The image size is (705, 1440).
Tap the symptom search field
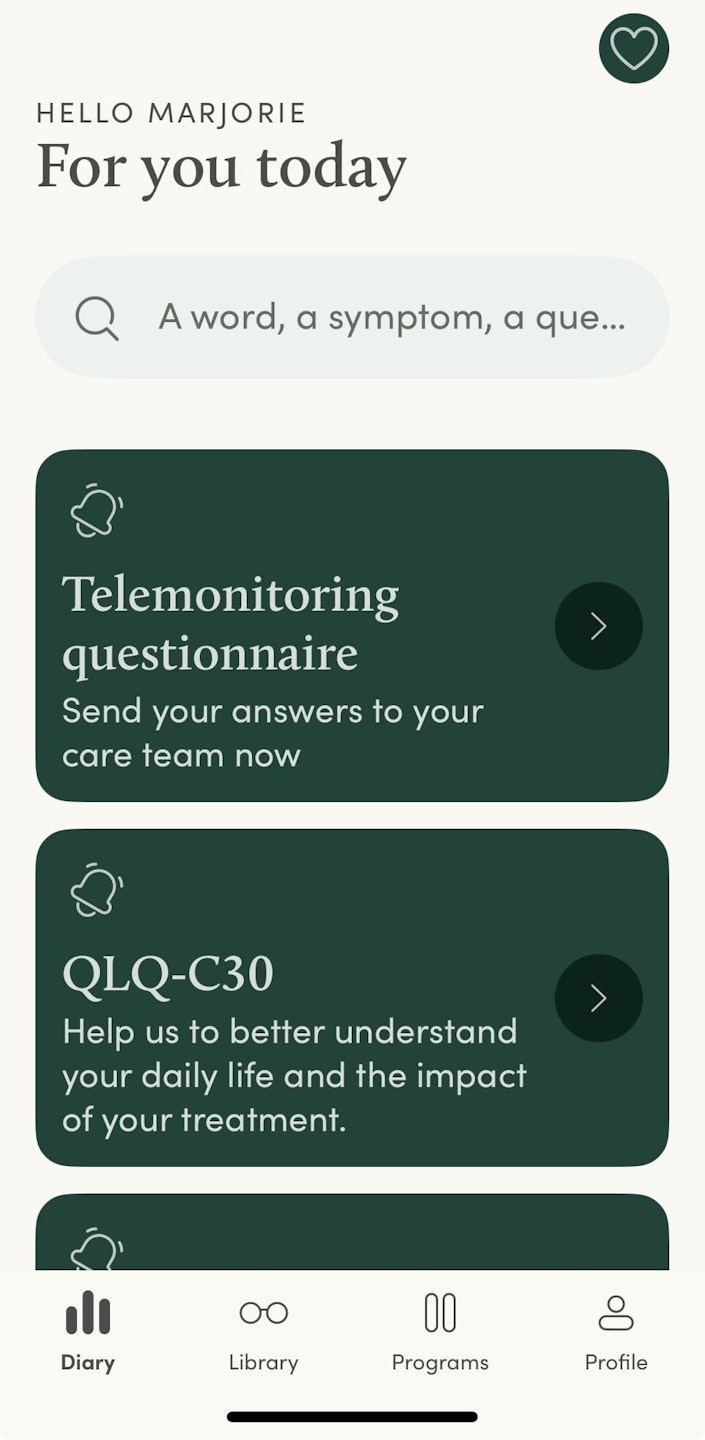tap(352, 318)
